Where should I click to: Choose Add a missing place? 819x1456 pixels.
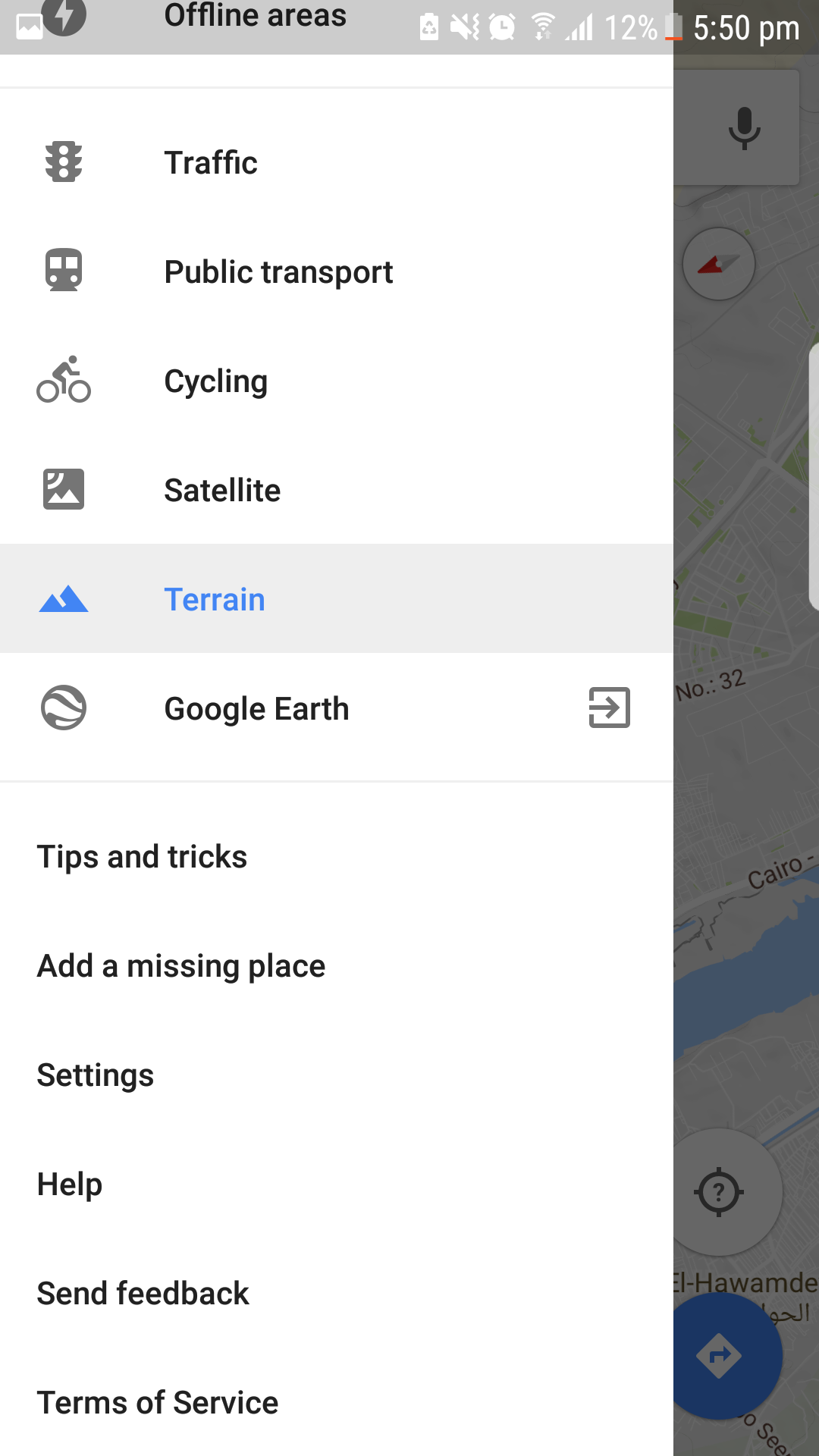pos(337,966)
